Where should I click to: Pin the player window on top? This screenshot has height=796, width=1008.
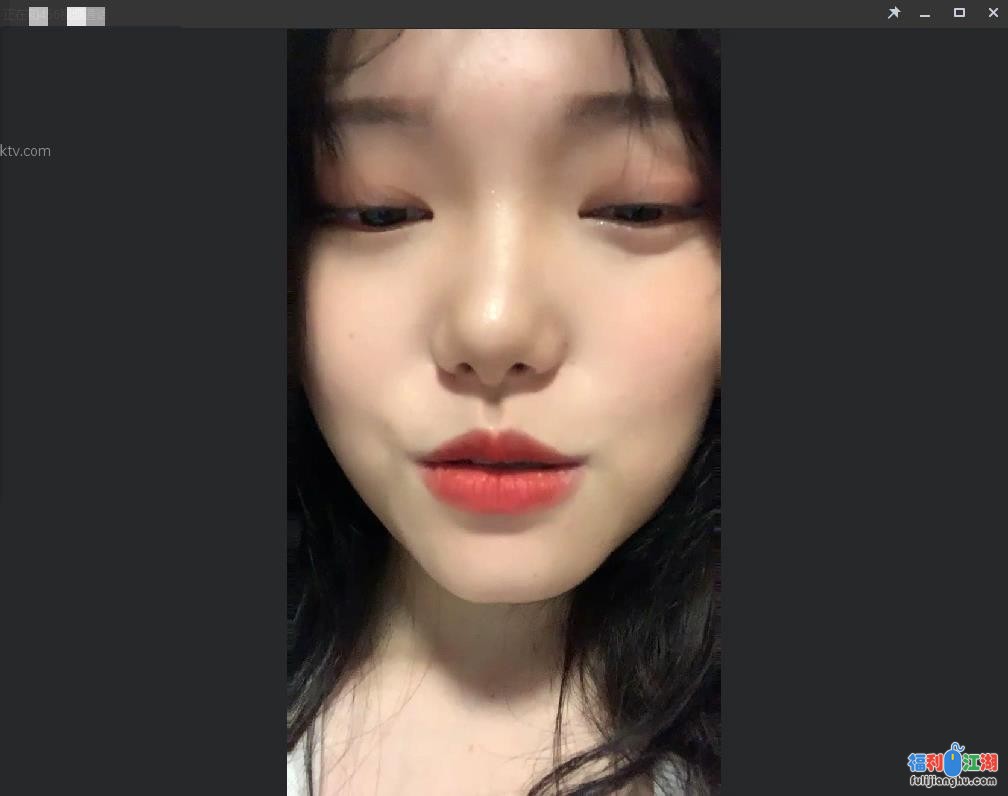[894, 13]
